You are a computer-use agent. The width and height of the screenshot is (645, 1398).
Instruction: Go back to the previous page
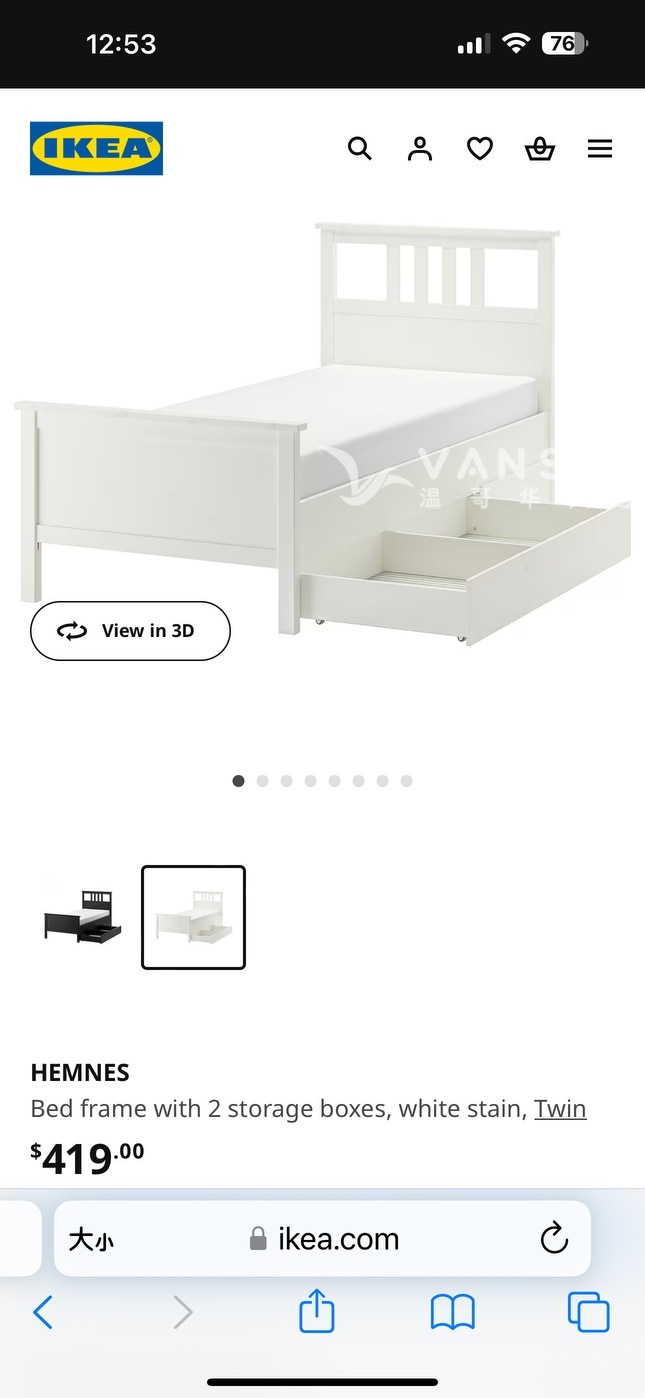(x=42, y=1312)
